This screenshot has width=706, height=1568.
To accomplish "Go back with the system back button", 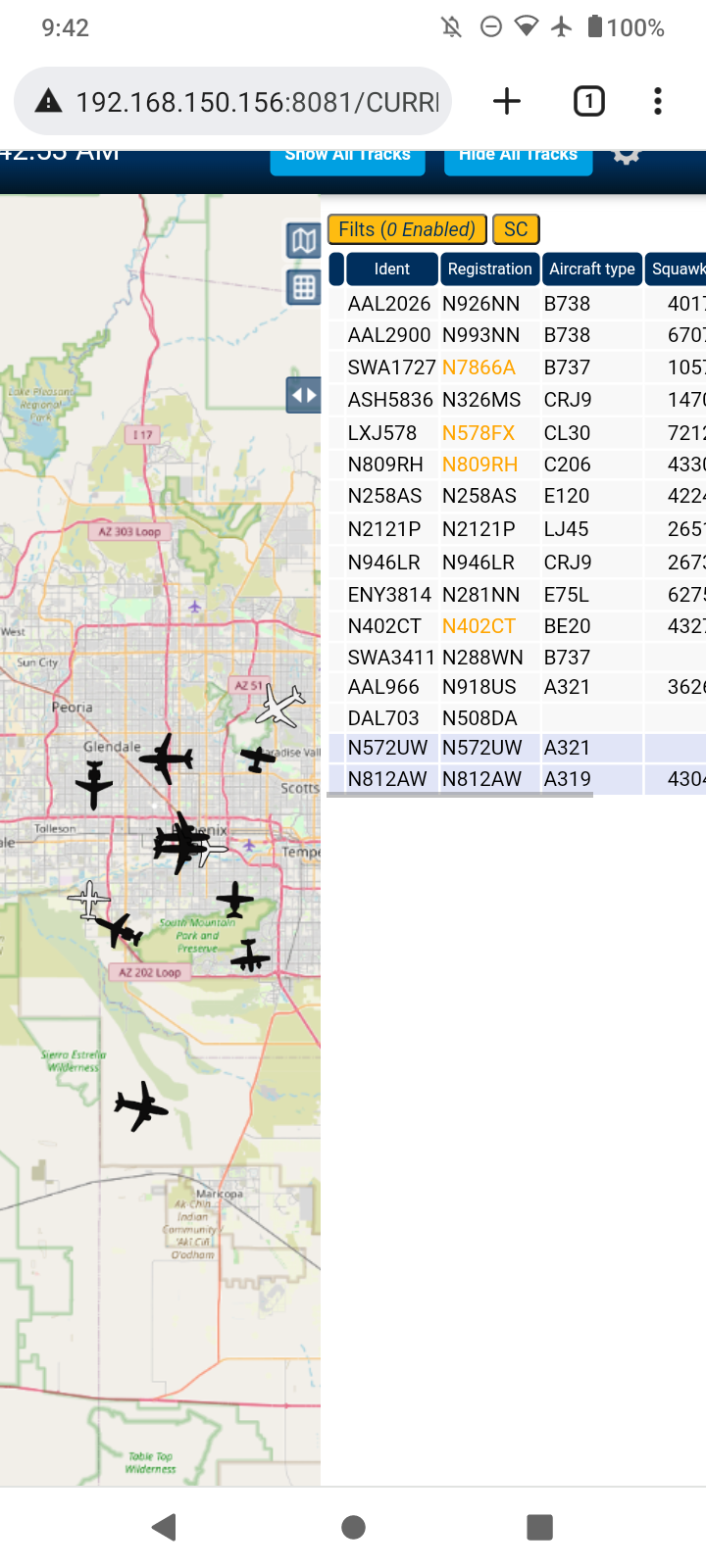I will click(165, 1527).
